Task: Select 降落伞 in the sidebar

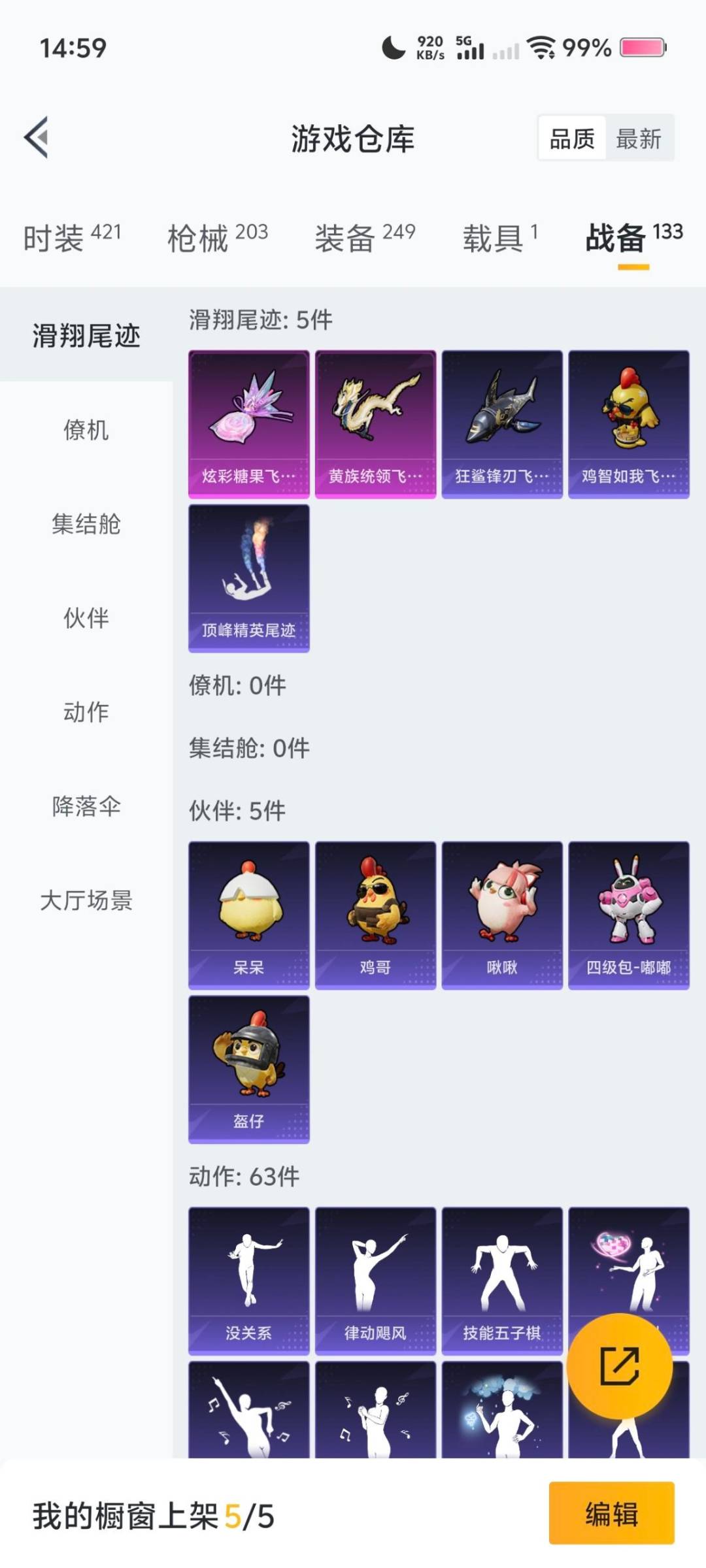Action: click(85, 808)
